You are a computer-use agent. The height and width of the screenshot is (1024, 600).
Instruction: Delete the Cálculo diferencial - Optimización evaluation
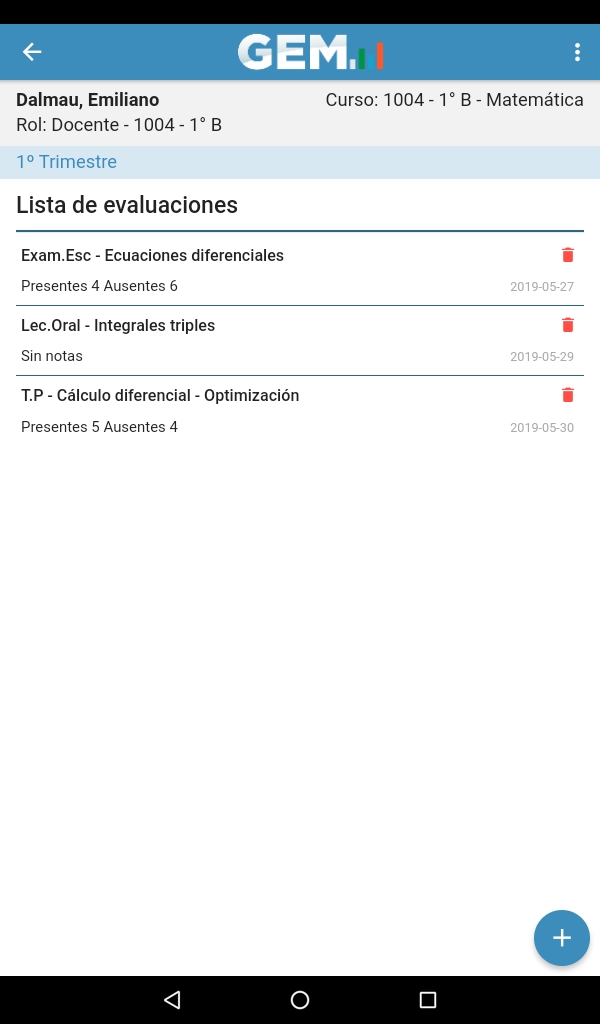(568, 394)
